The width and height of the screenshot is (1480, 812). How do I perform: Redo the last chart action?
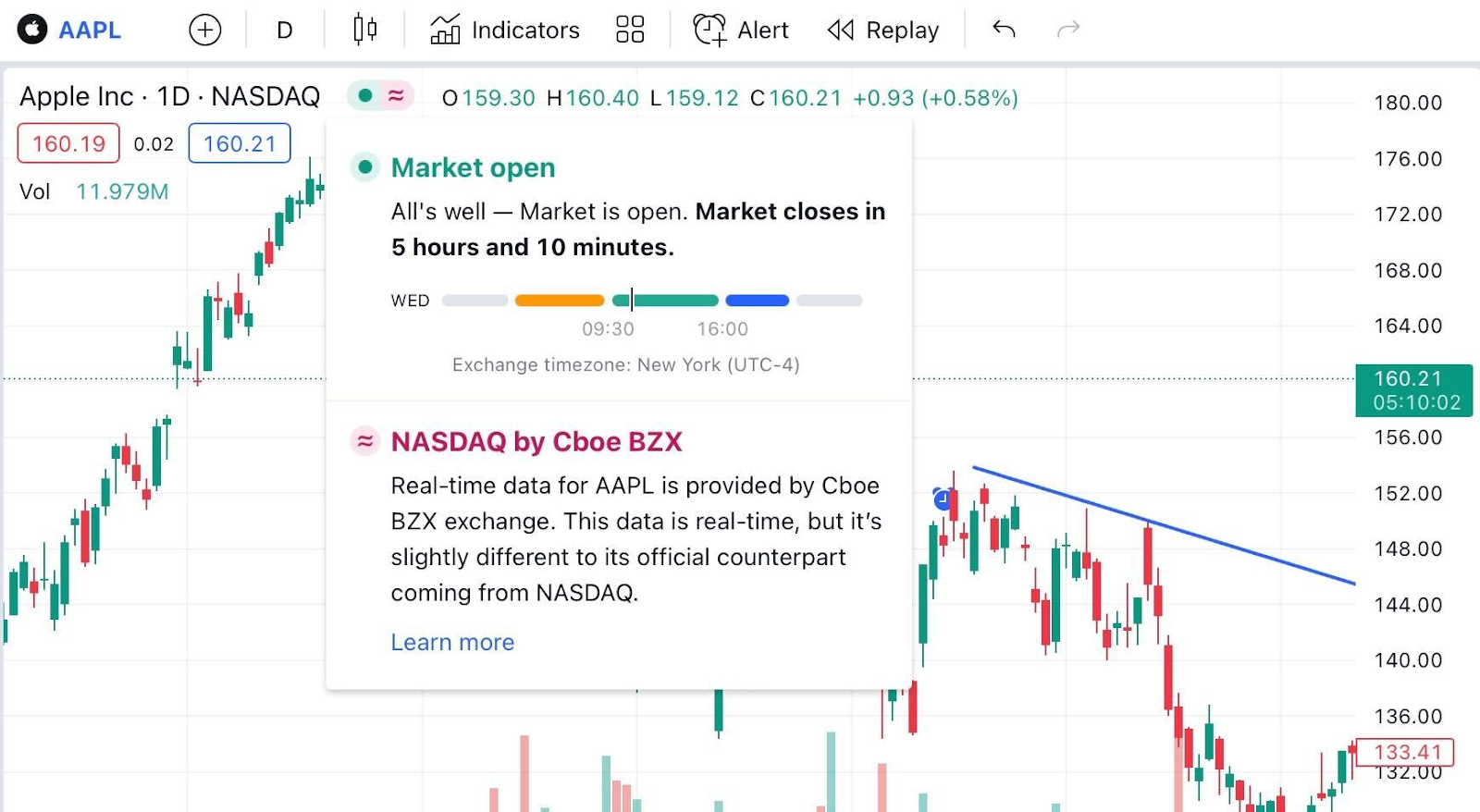(x=1068, y=30)
